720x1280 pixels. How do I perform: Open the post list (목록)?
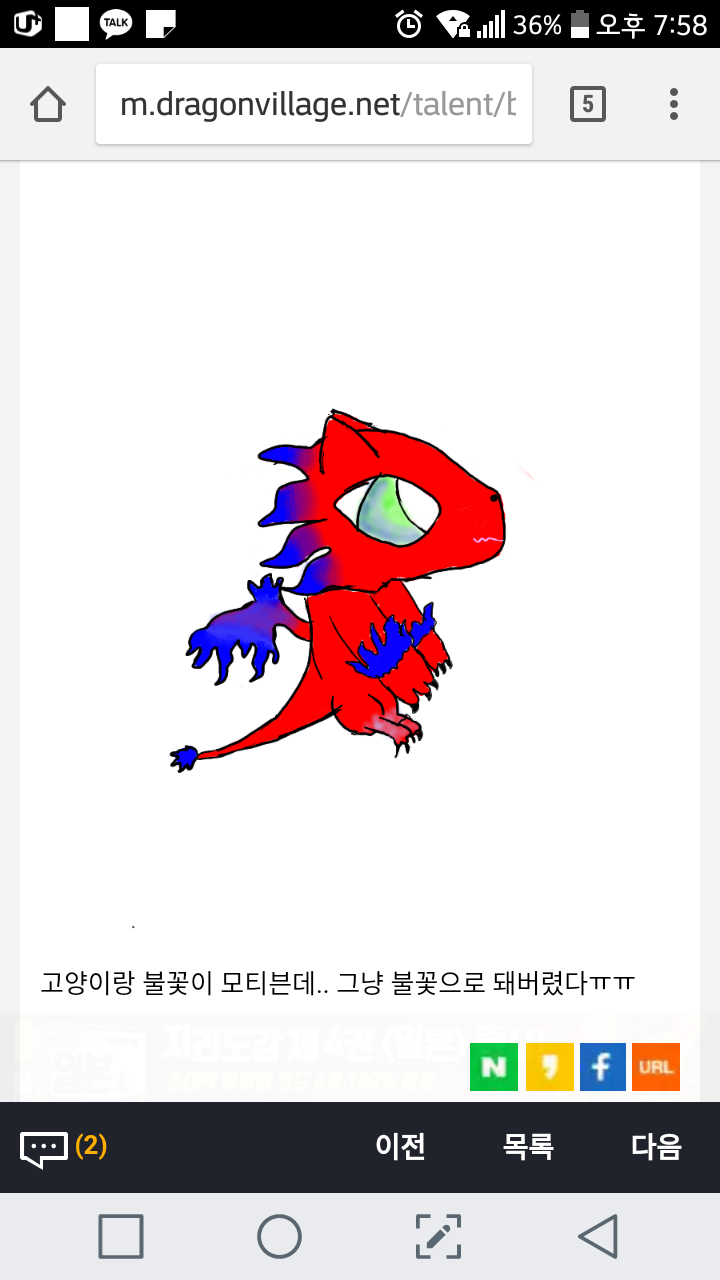point(528,1147)
